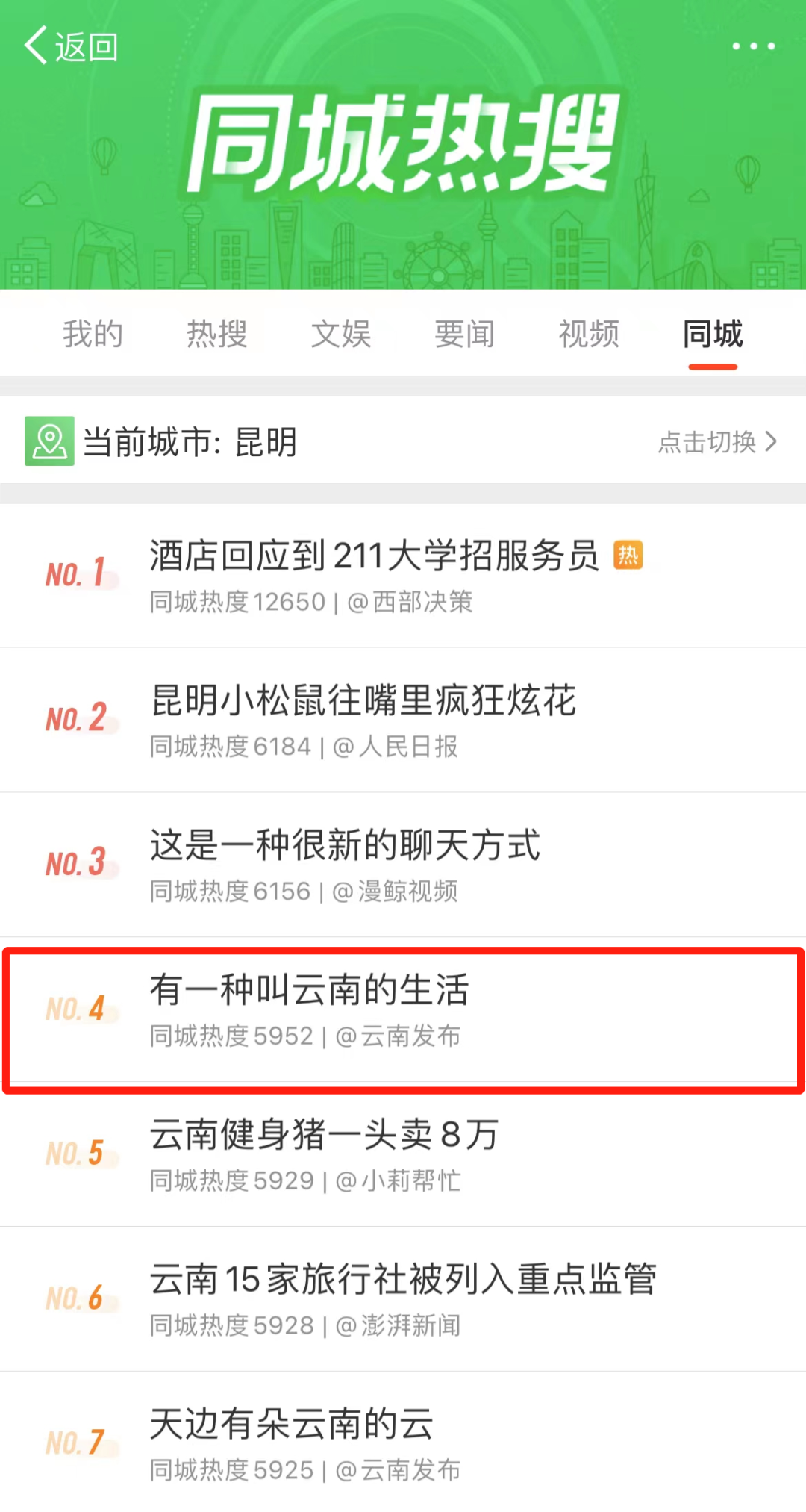
Task: Tap the 返回 back button
Action: pyautogui.click(x=71, y=46)
